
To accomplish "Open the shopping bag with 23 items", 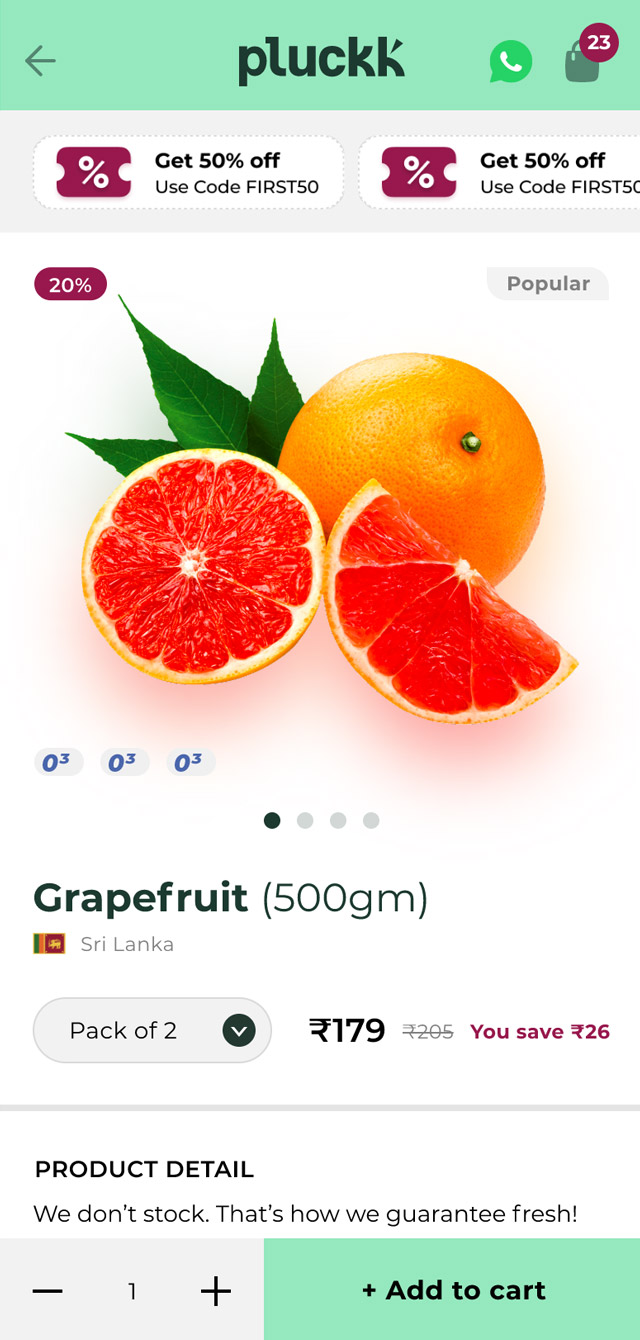I will click(583, 61).
